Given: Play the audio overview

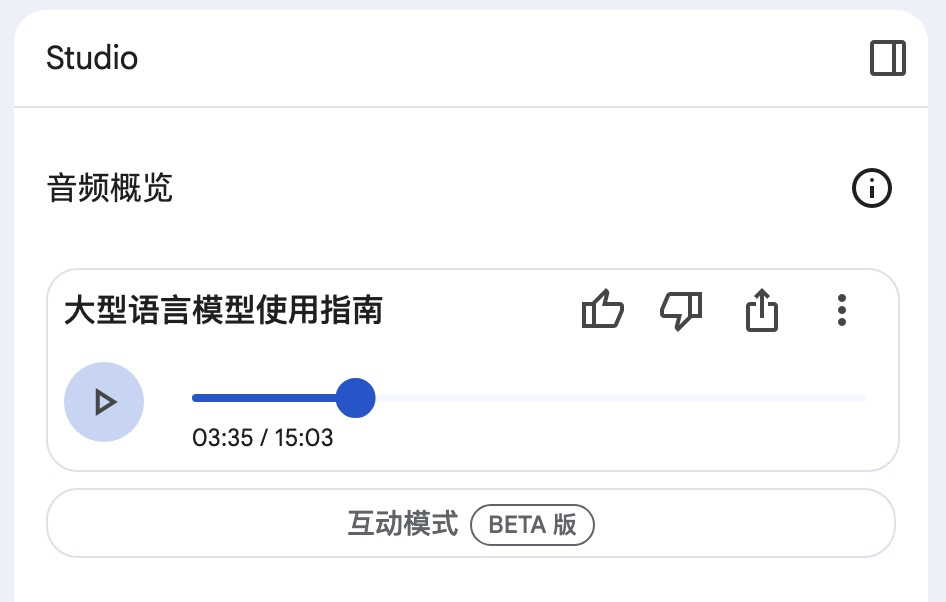Looking at the screenshot, I should point(104,402).
